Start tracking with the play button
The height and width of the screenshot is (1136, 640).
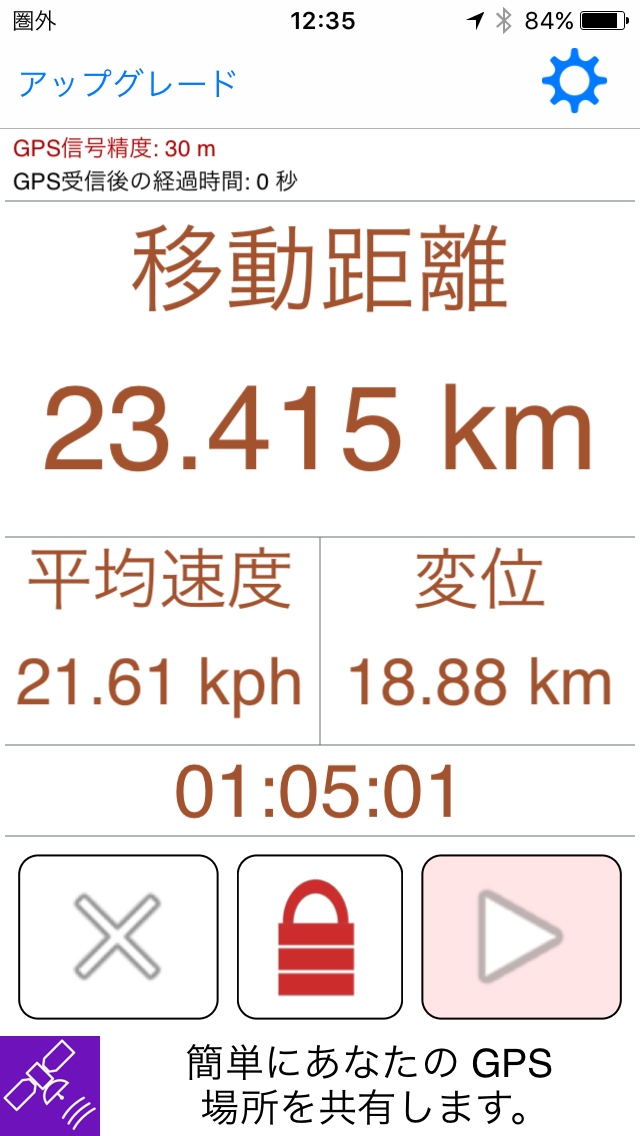point(521,937)
